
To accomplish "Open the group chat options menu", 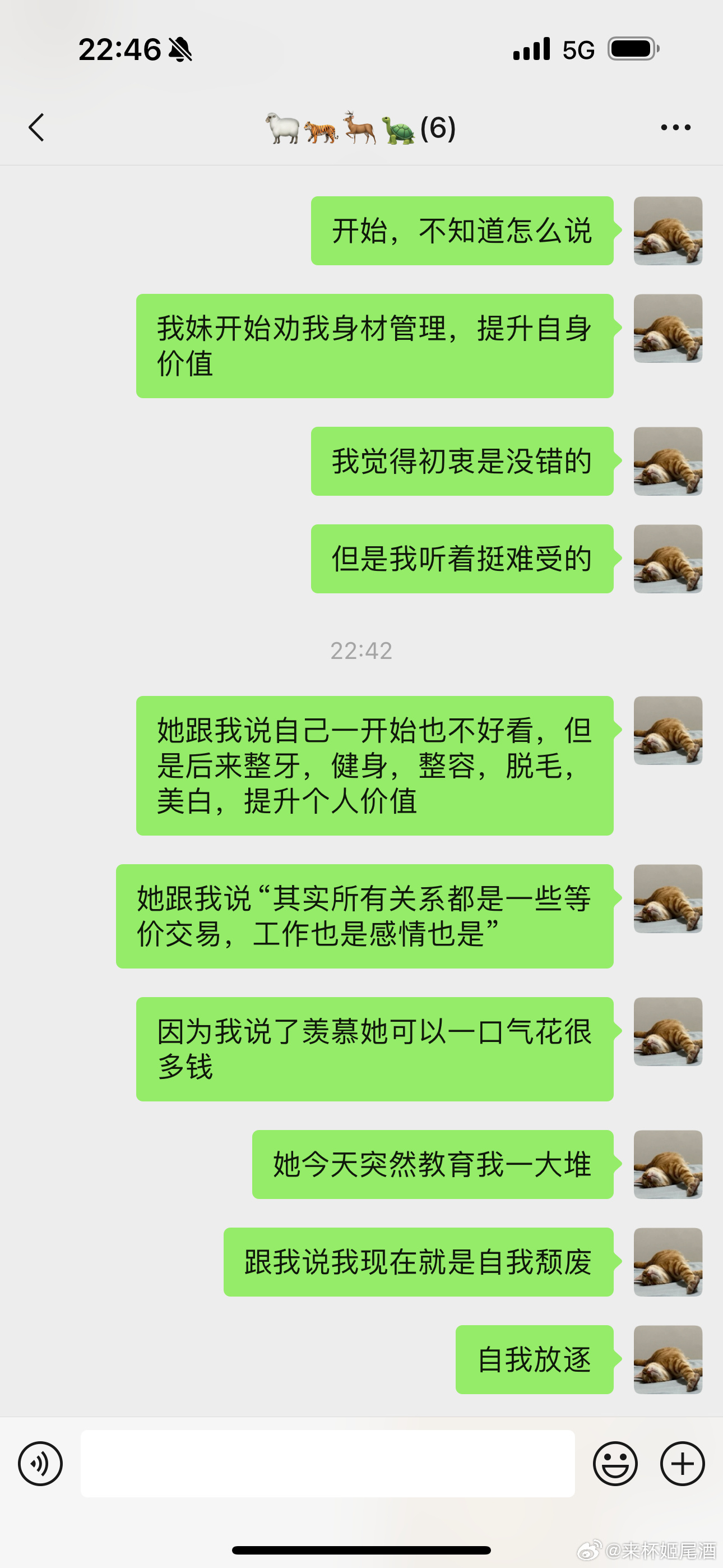I will (675, 127).
